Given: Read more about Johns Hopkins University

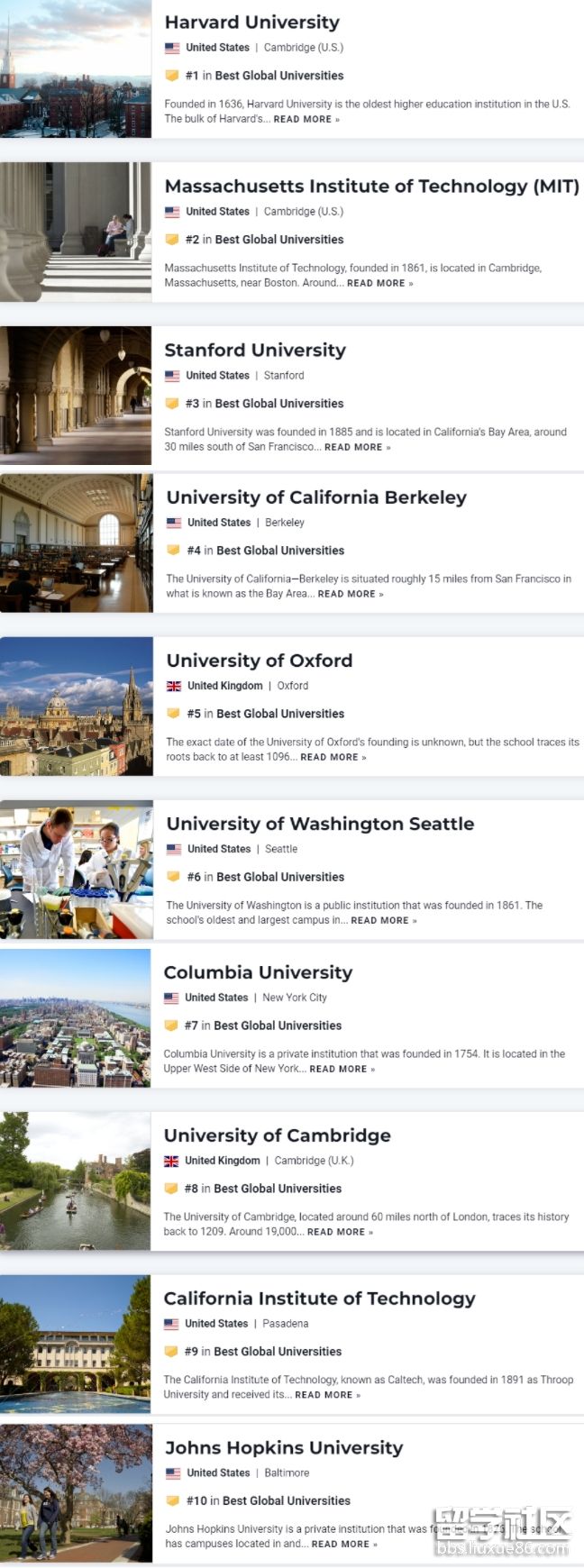Looking at the screenshot, I should 344,1544.
